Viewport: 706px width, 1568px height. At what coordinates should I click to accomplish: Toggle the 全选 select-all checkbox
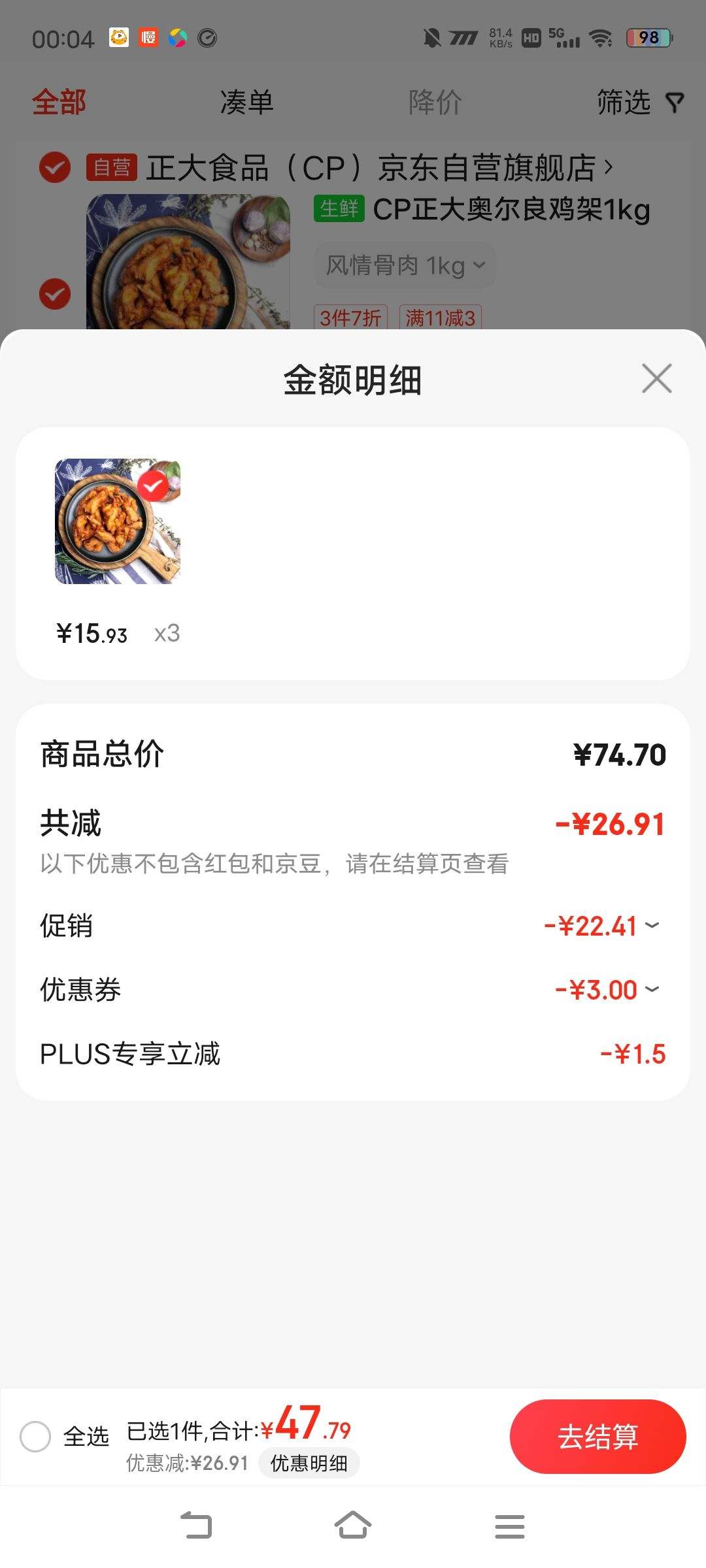pyautogui.click(x=35, y=1437)
